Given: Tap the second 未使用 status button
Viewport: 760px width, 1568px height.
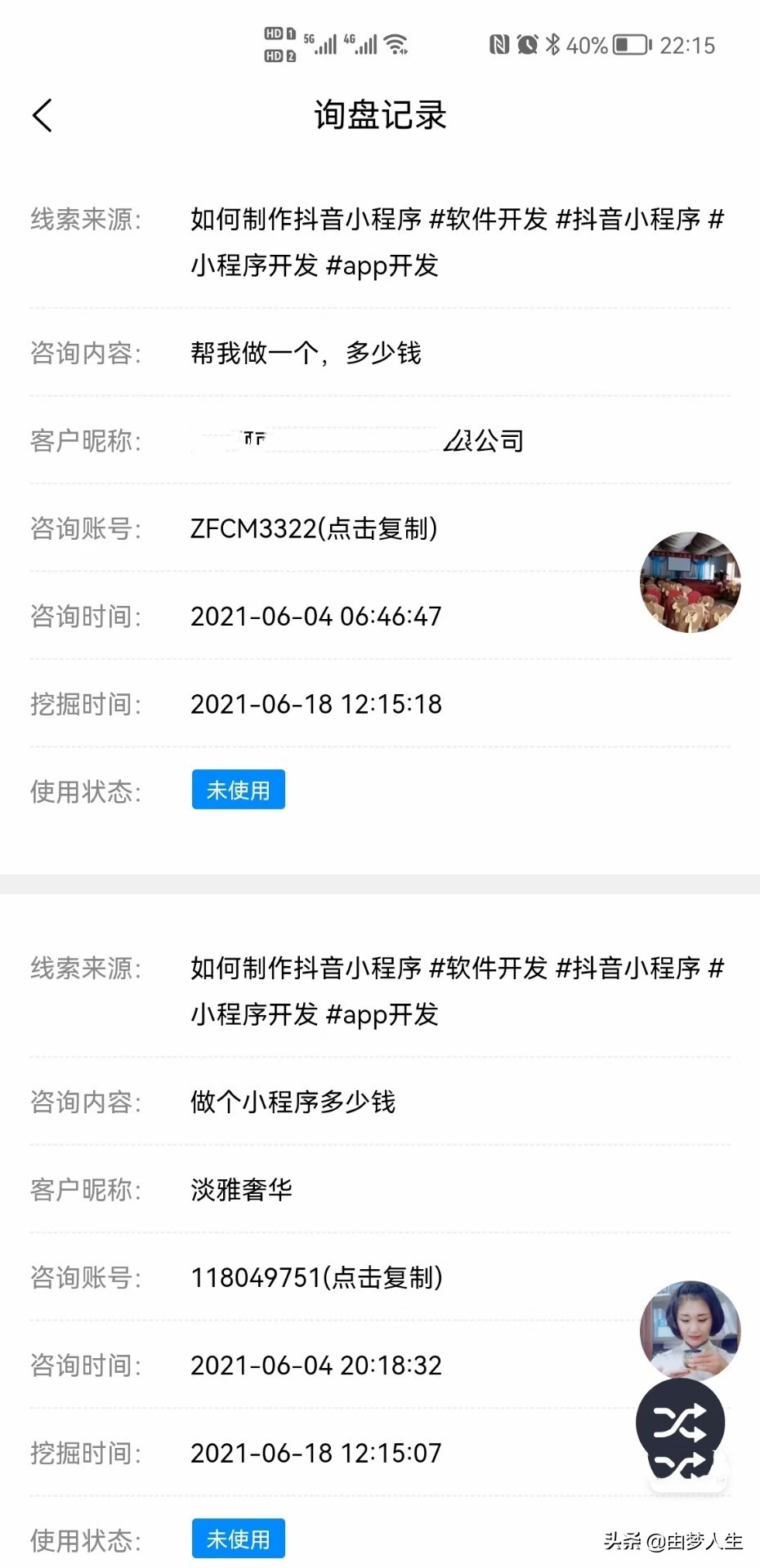Looking at the screenshot, I should (238, 1538).
